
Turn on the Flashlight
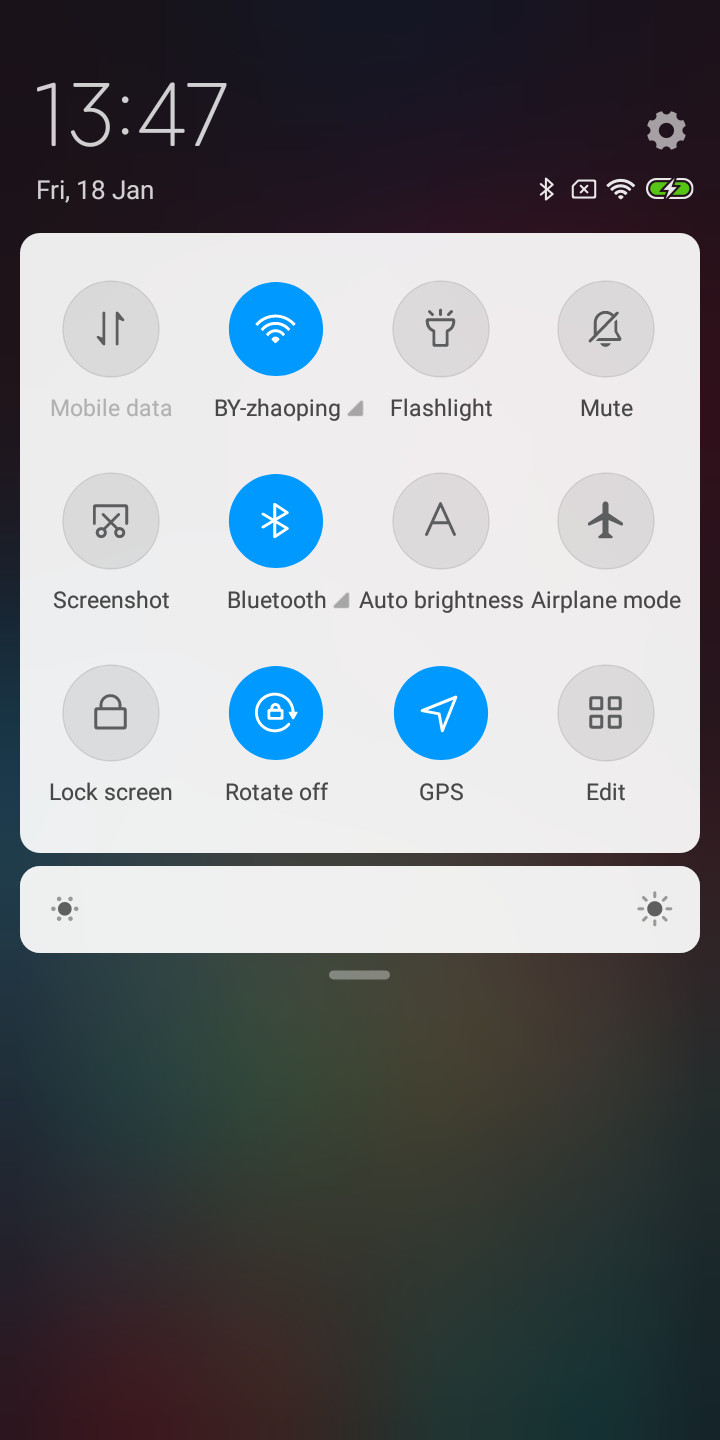(x=441, y=329)
